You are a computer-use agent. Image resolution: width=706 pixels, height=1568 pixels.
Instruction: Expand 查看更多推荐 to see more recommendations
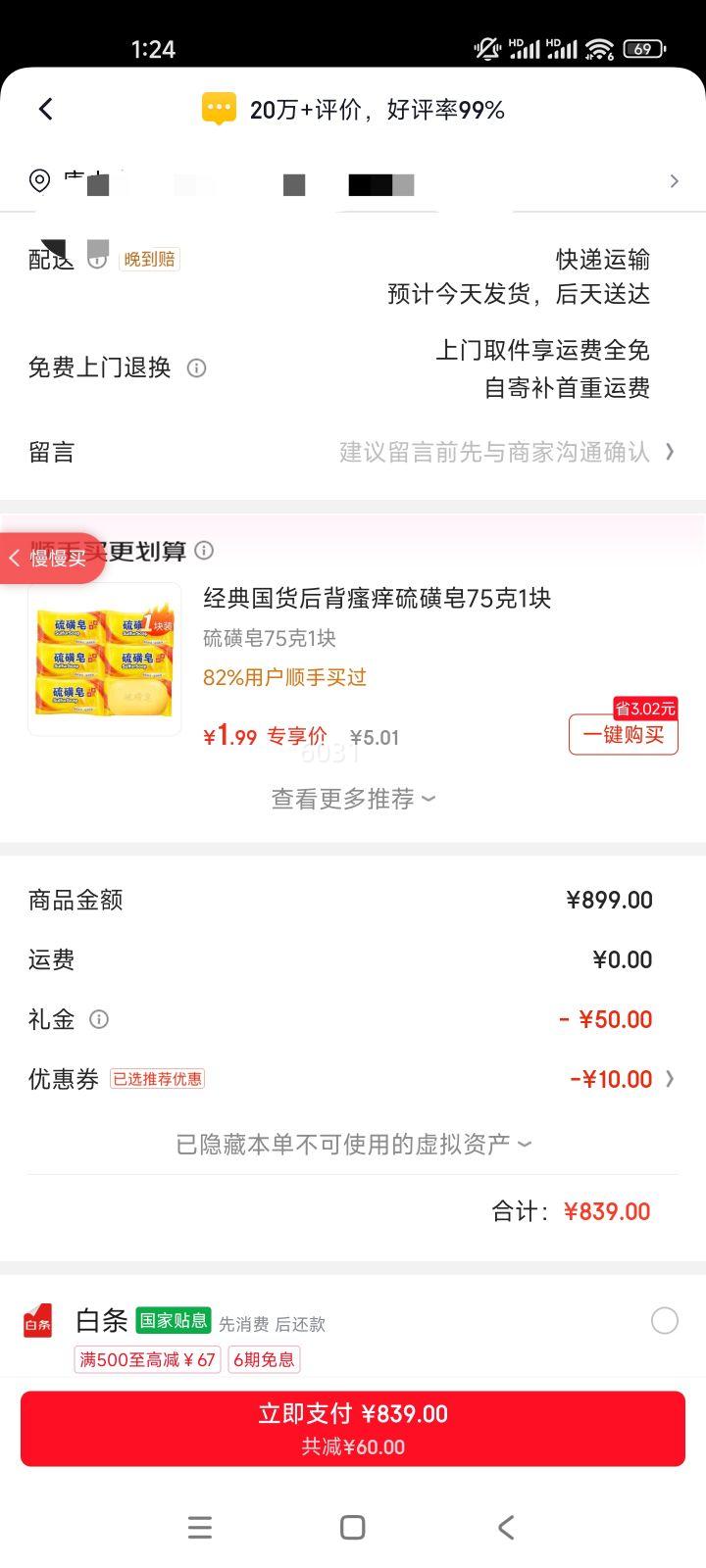[352, 799]
